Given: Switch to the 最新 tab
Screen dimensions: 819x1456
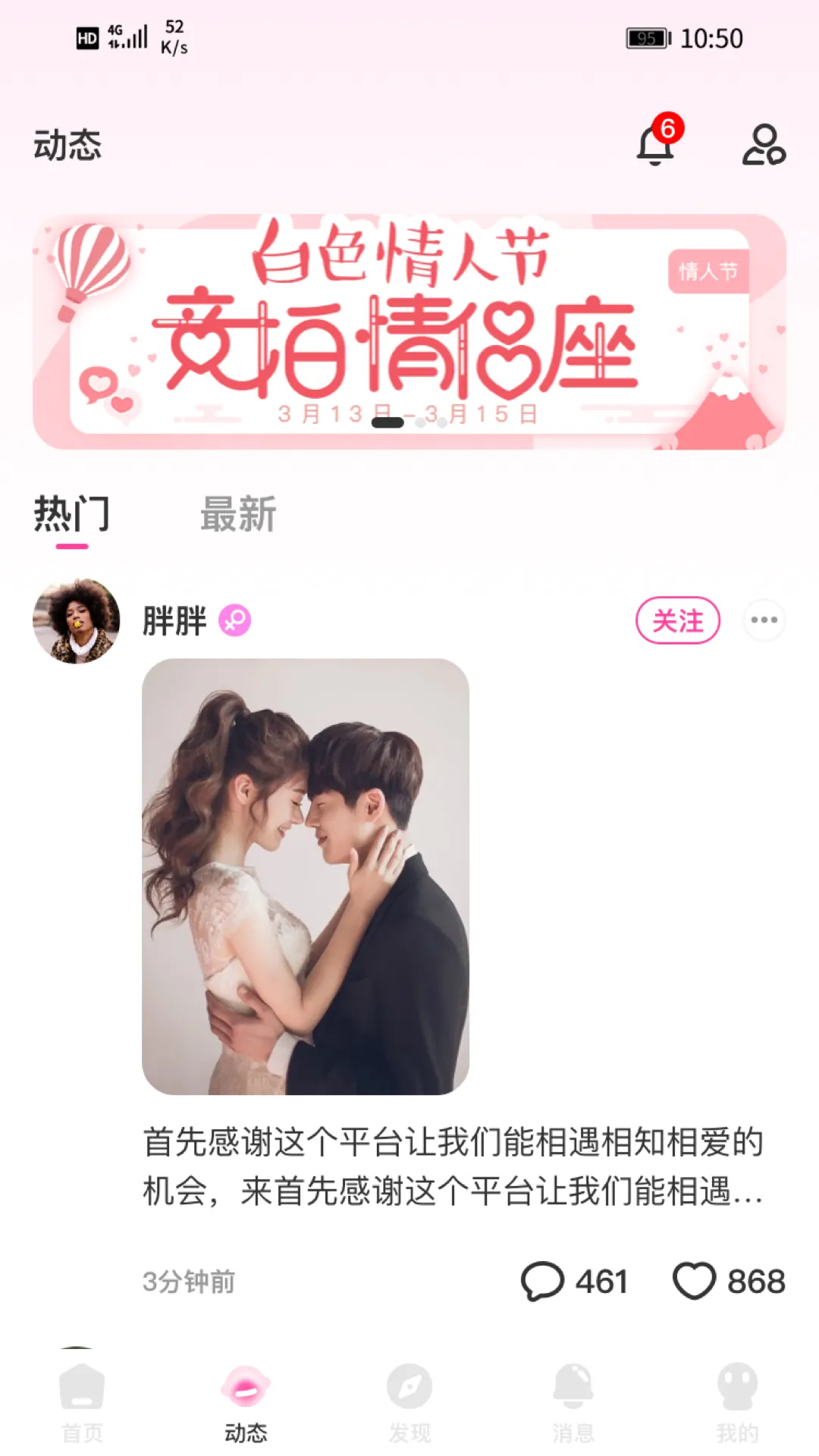Looking at the screenshot, I should (238, 516).
